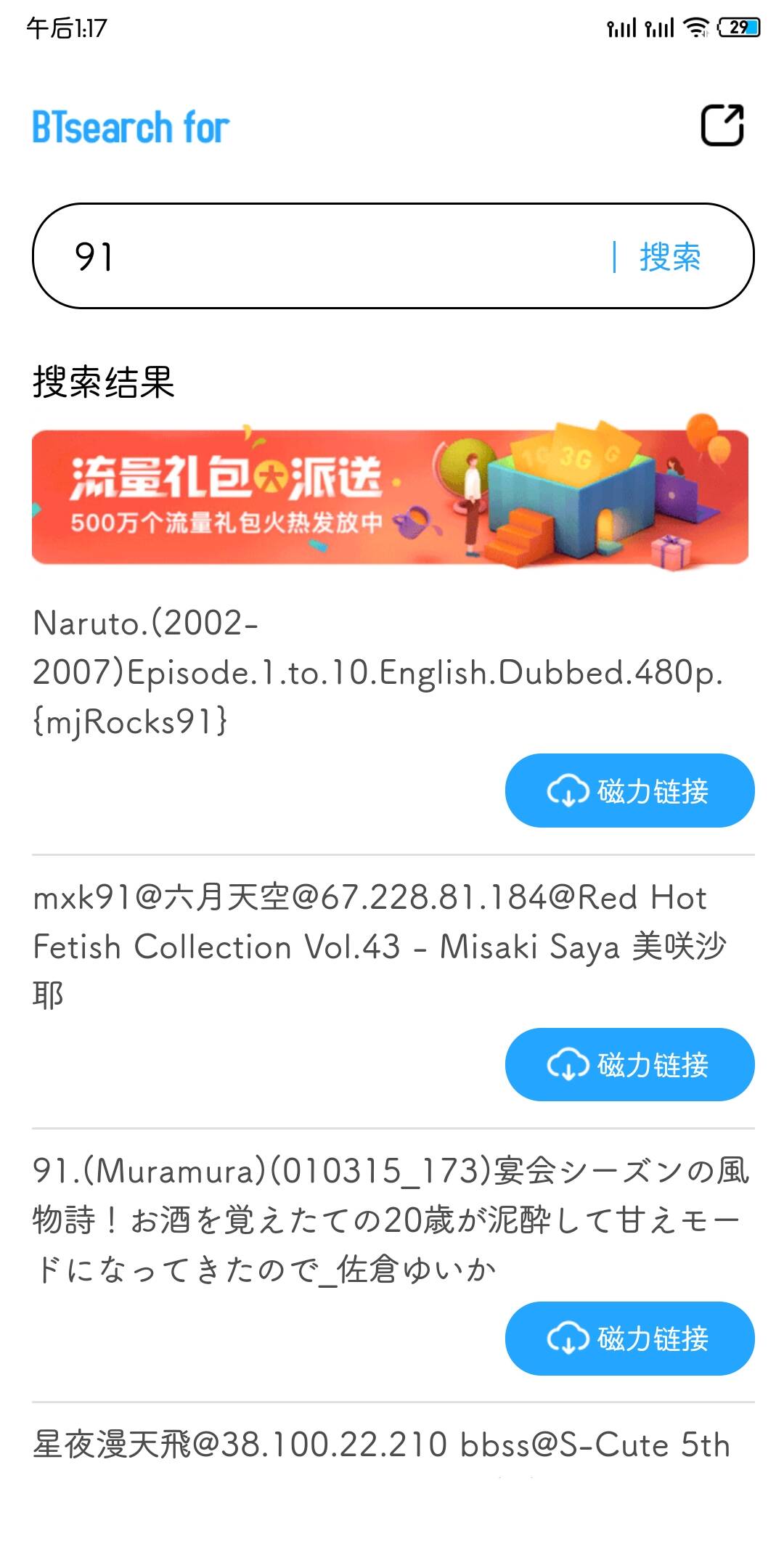Viewport: 784px width, 1568px height.
Task: Open the Naruto 2002-2007 search result
Action: [x=377, y=672]
